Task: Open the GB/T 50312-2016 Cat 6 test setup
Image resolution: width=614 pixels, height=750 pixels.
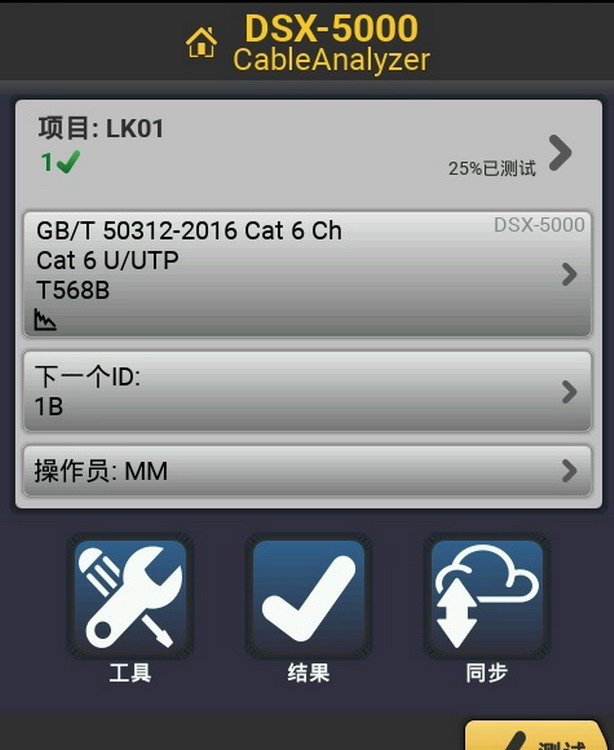Action: 307,274
